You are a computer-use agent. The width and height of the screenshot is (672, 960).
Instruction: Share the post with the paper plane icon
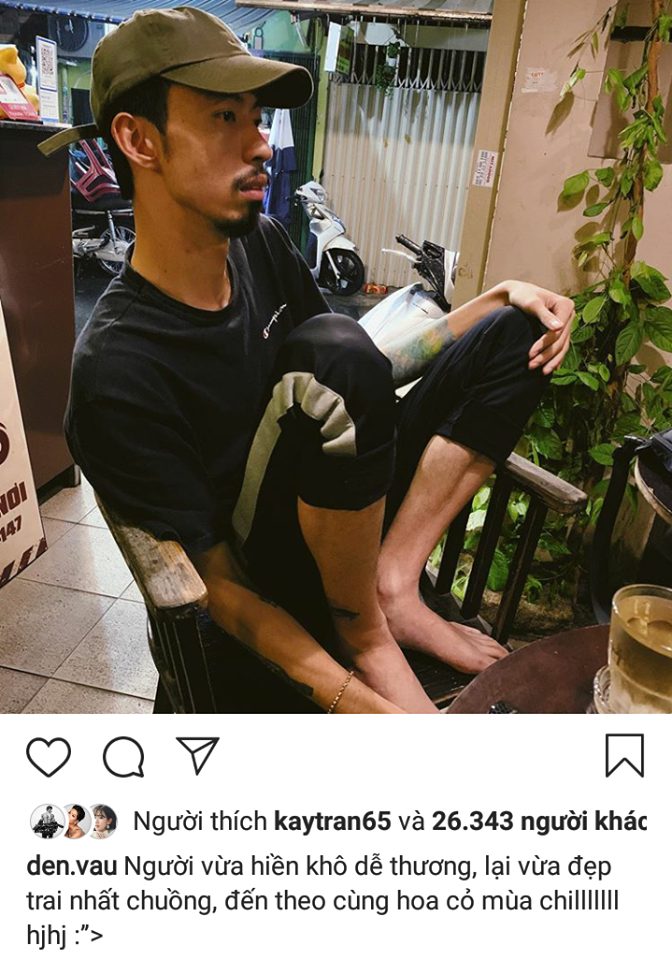click(x=197, y=756)
